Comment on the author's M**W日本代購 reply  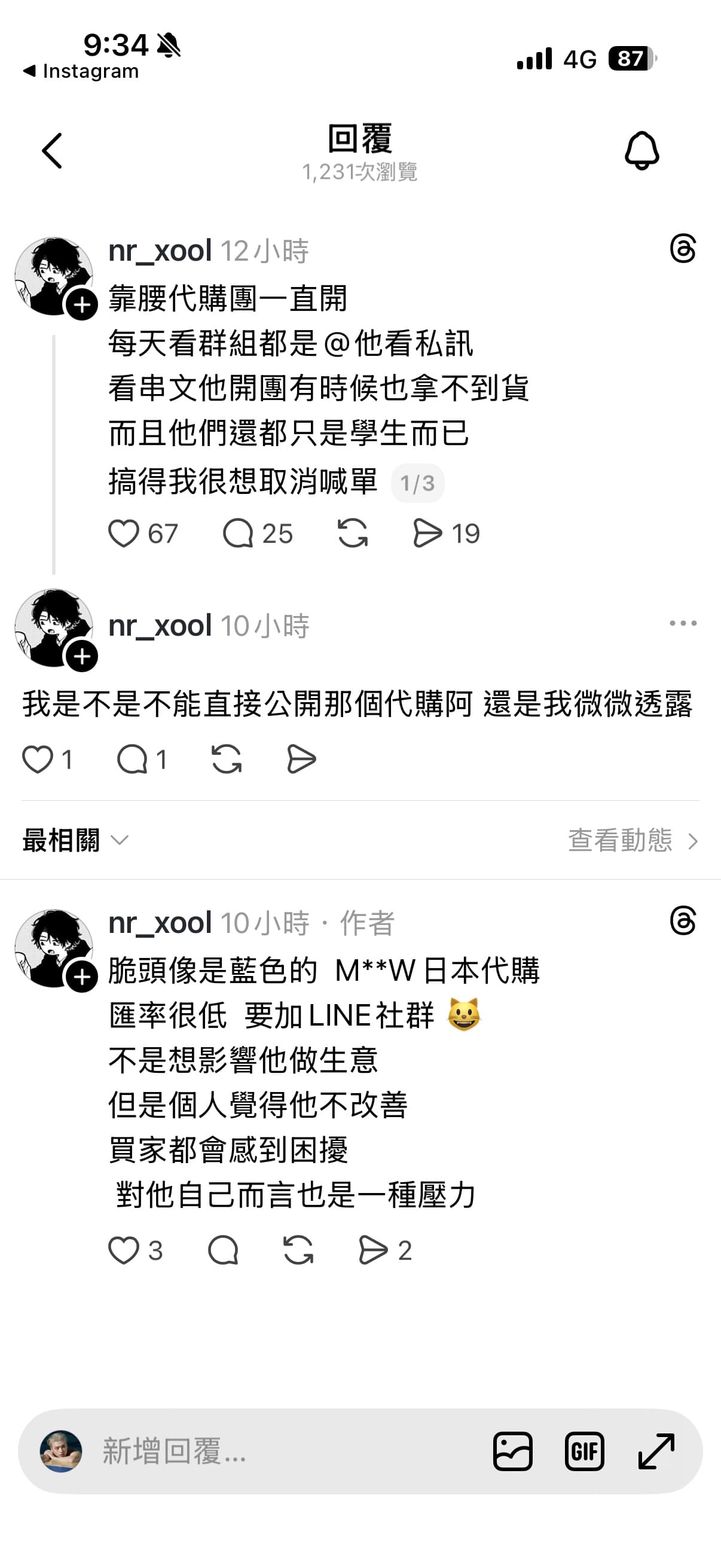[x=222, y=1251]
